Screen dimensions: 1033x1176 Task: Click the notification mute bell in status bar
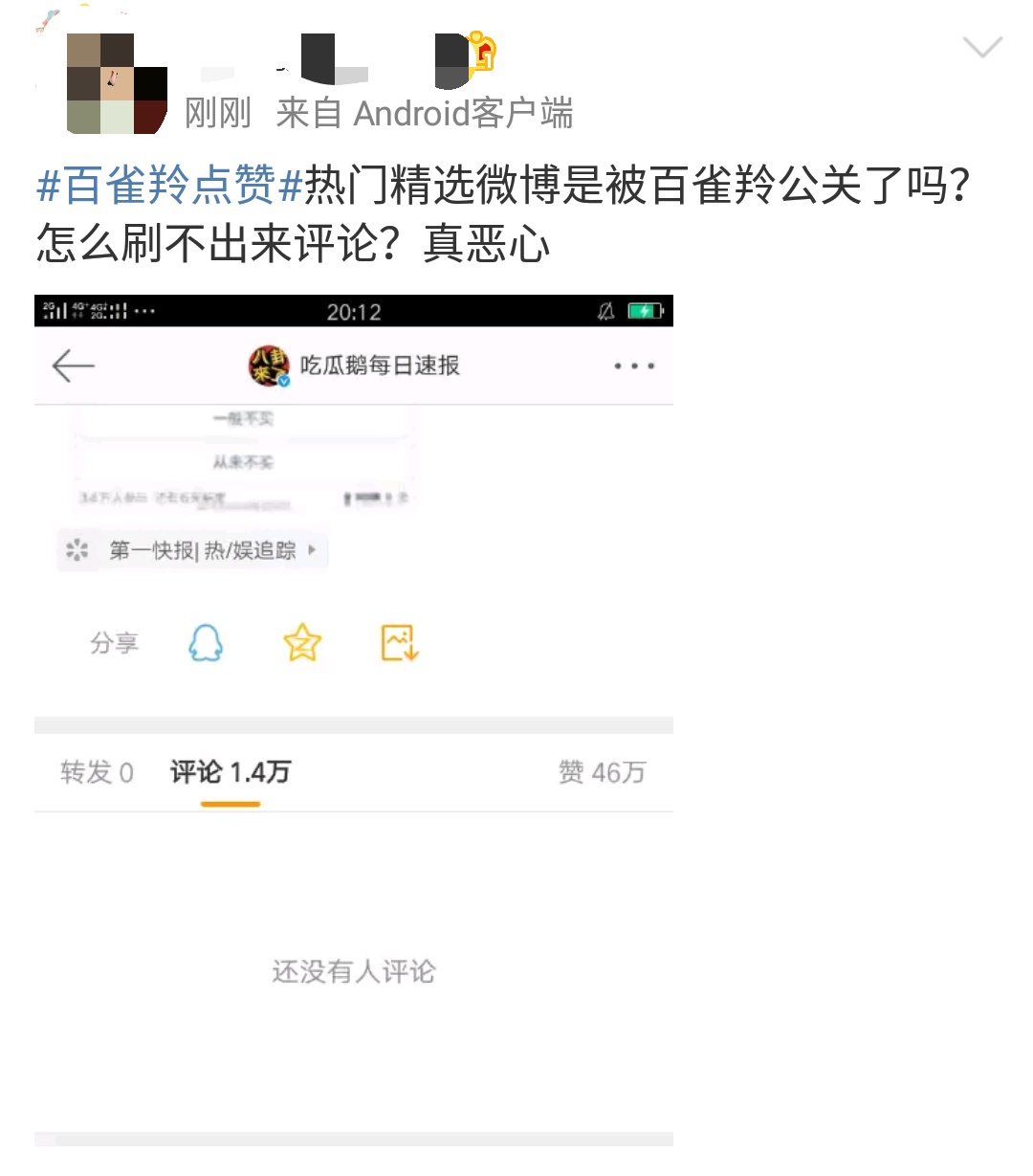(x=606, y=310)
